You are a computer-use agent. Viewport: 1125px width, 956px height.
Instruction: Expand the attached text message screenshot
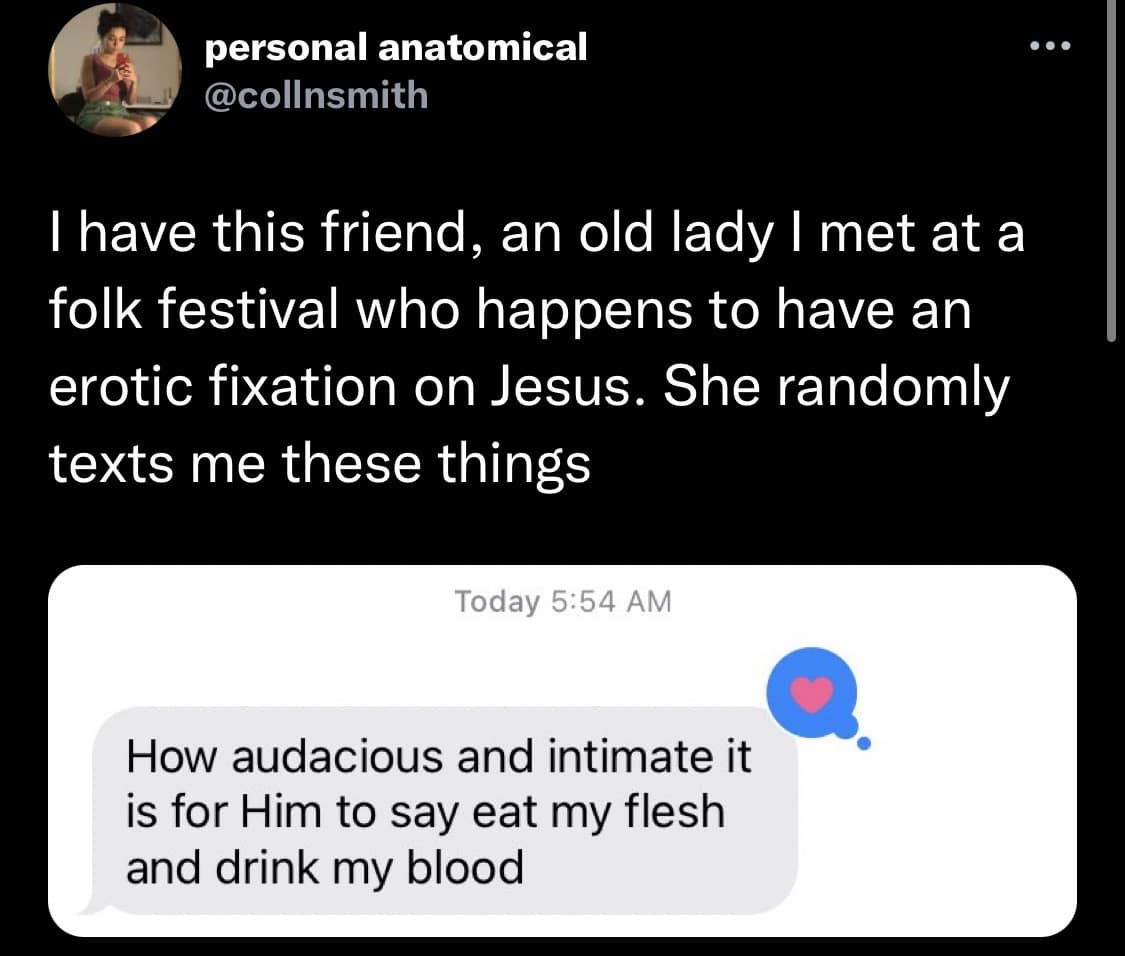tap(562, 751)
